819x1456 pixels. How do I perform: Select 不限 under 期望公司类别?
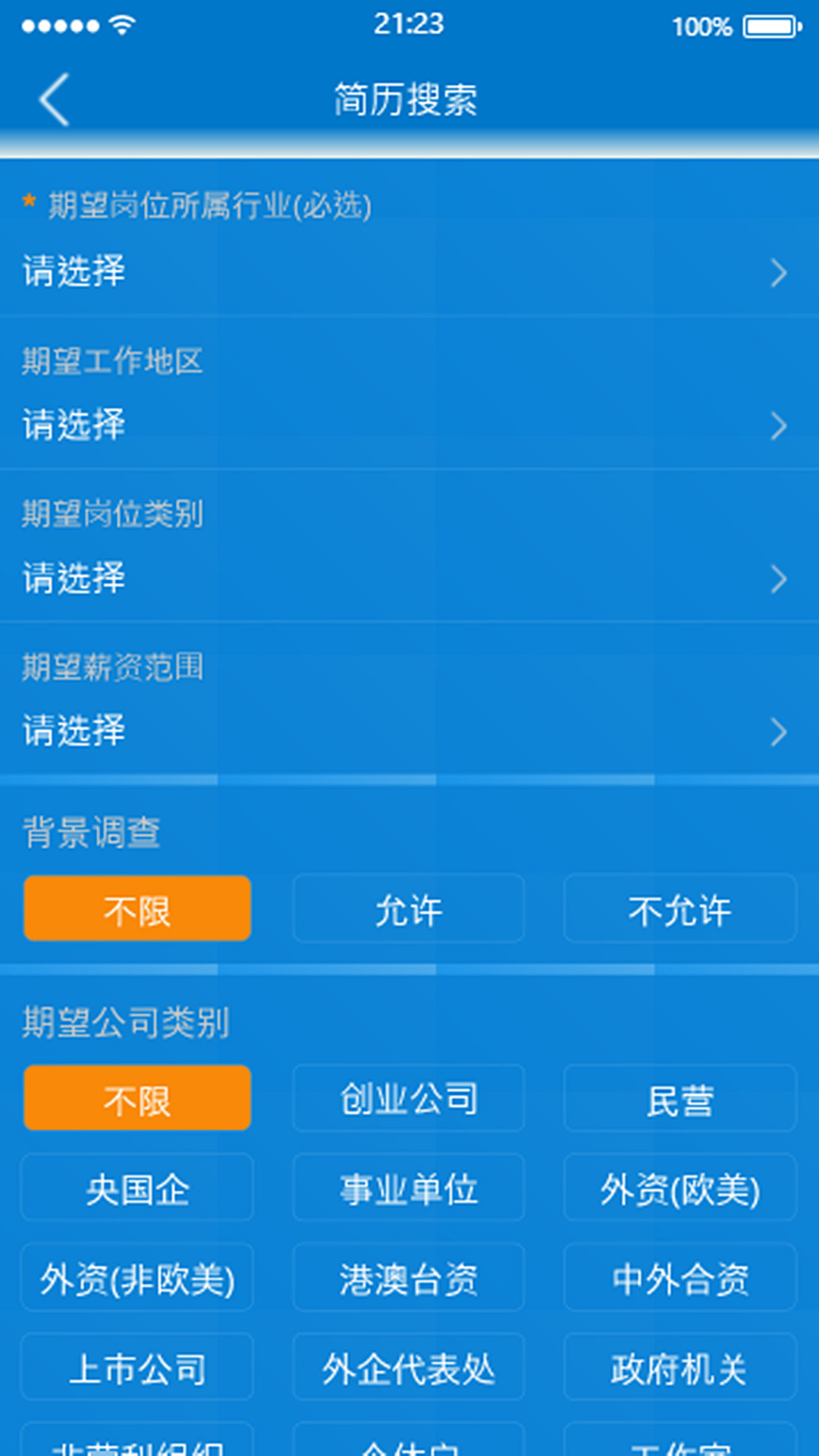137,1099
